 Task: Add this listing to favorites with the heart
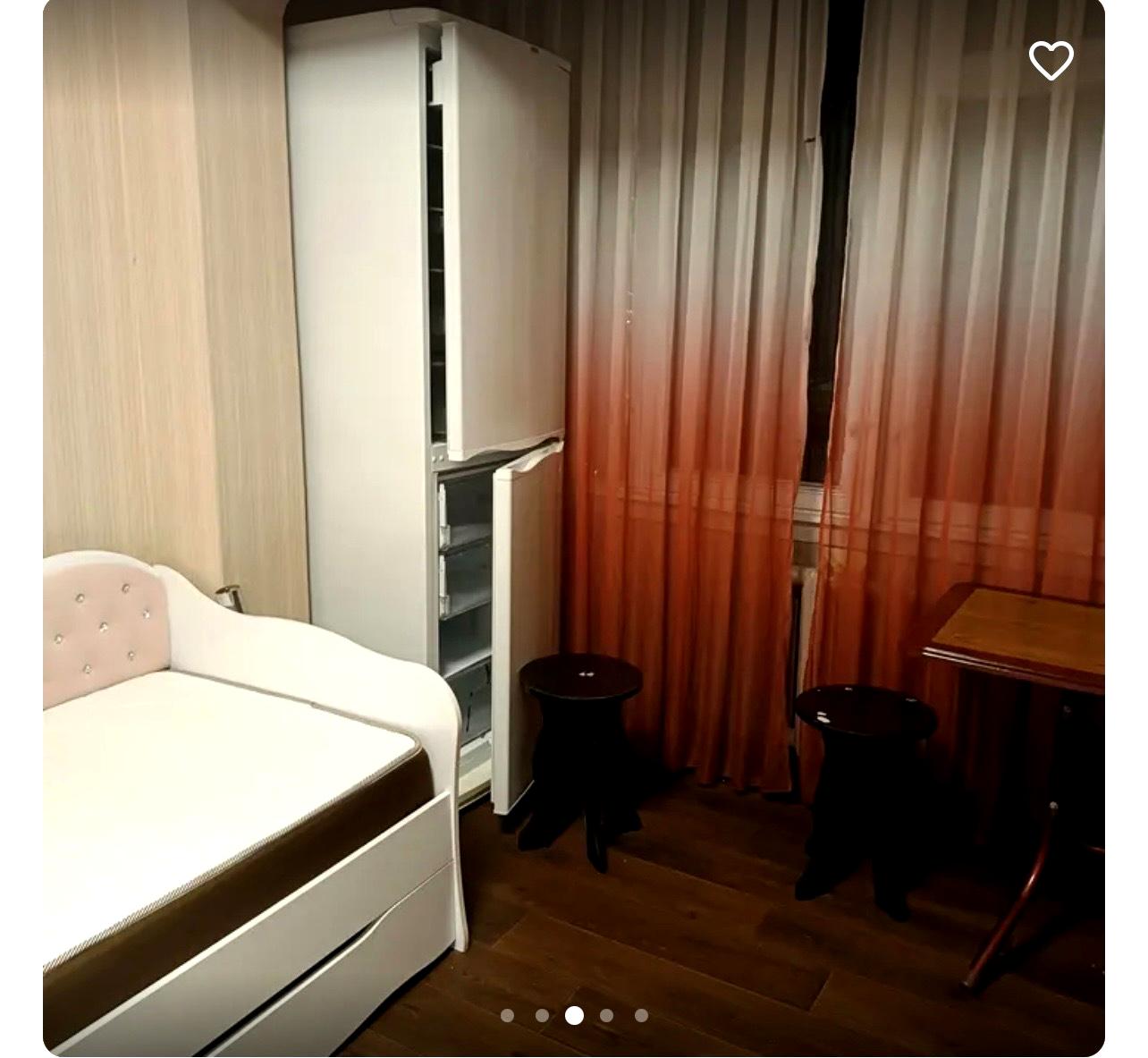tap(1051, 61)
